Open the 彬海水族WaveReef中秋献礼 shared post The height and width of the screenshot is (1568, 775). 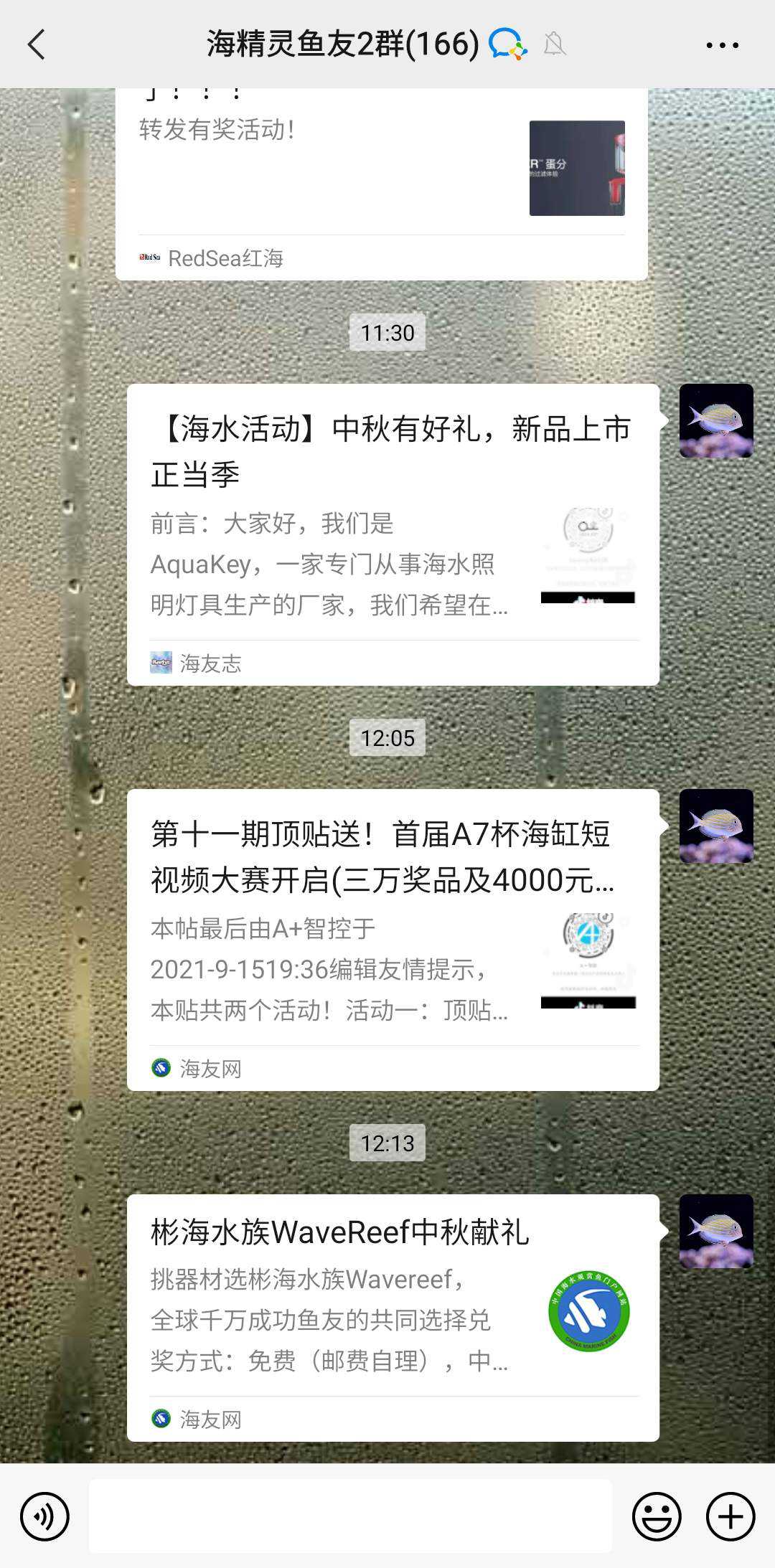pos(393,1318)
